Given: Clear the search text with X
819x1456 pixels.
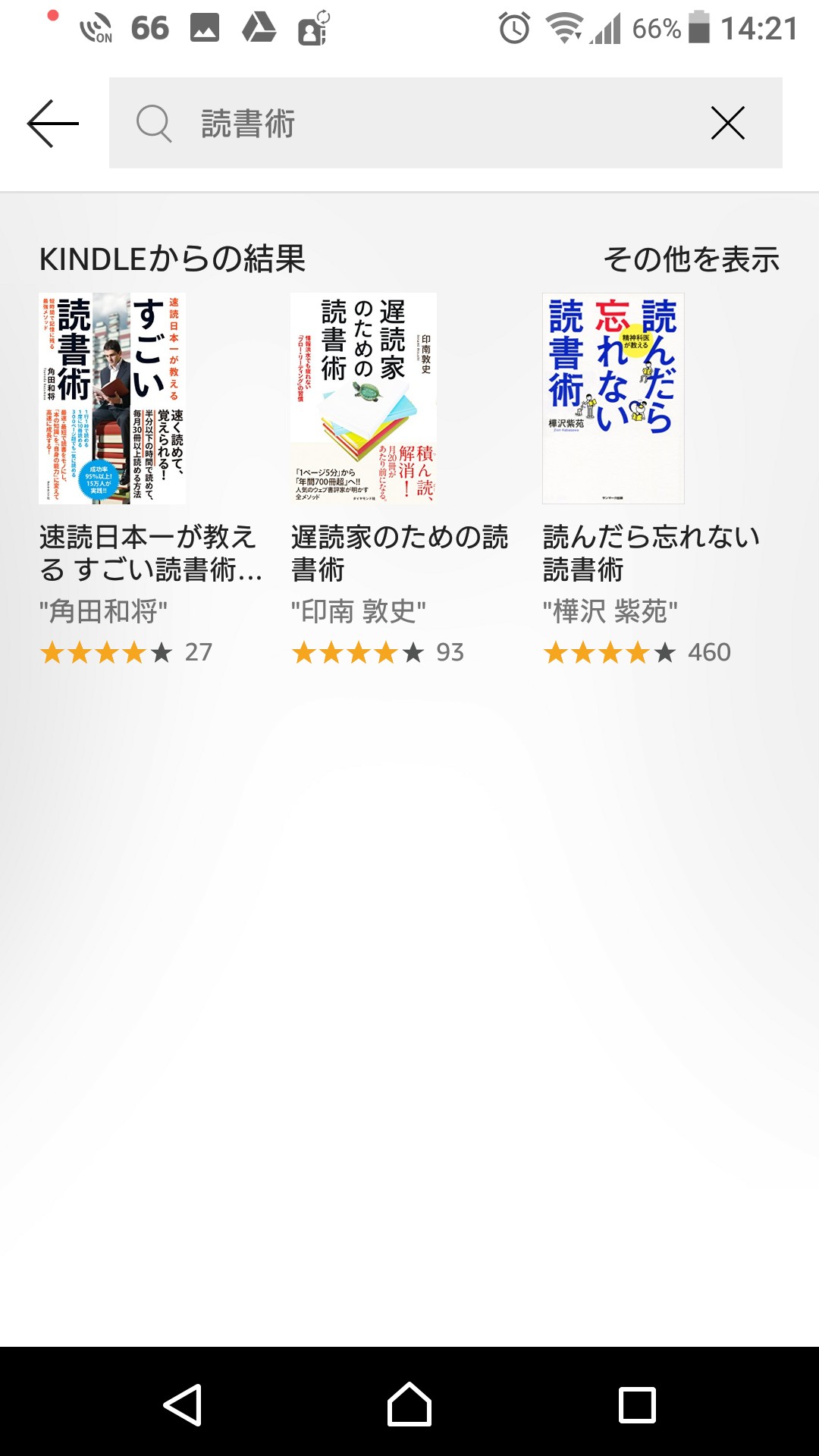Looking at the screenshot, I should click(x=727, y=123).
